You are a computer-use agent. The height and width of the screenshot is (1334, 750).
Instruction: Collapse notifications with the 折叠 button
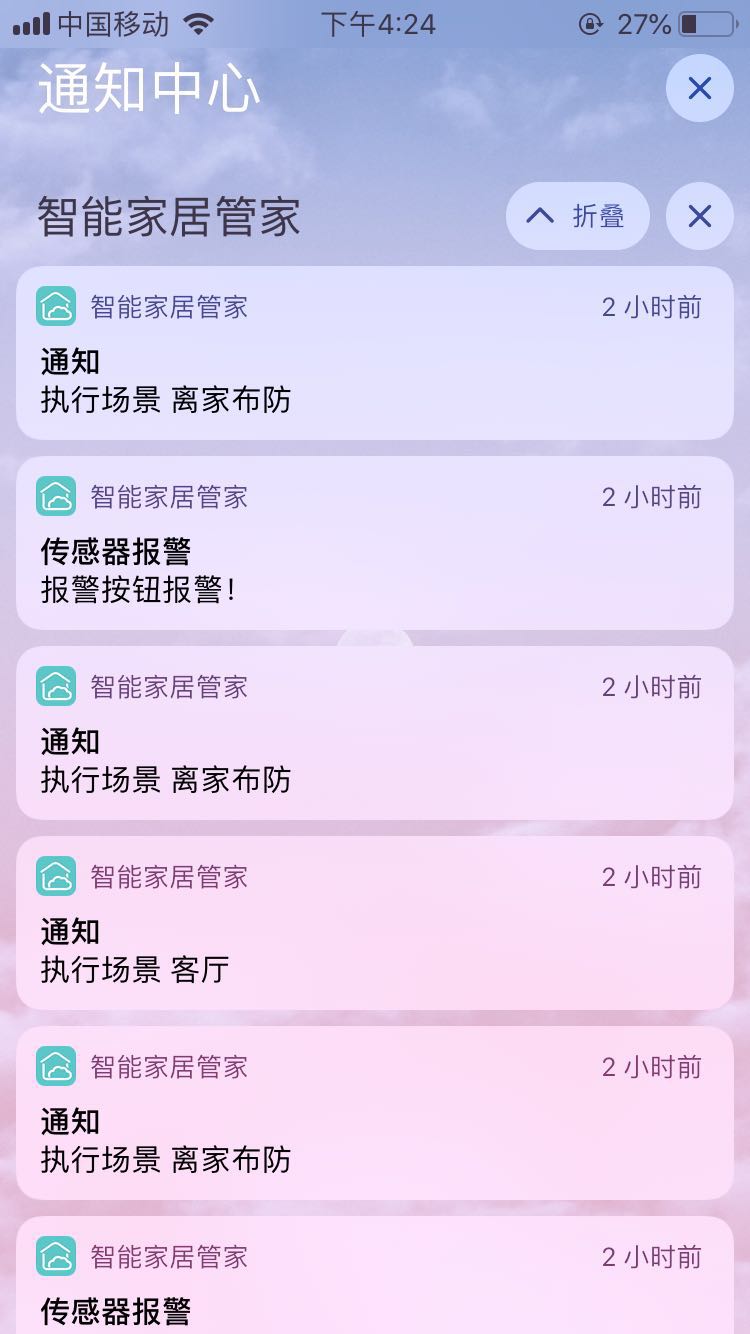(x=577, y=216)
